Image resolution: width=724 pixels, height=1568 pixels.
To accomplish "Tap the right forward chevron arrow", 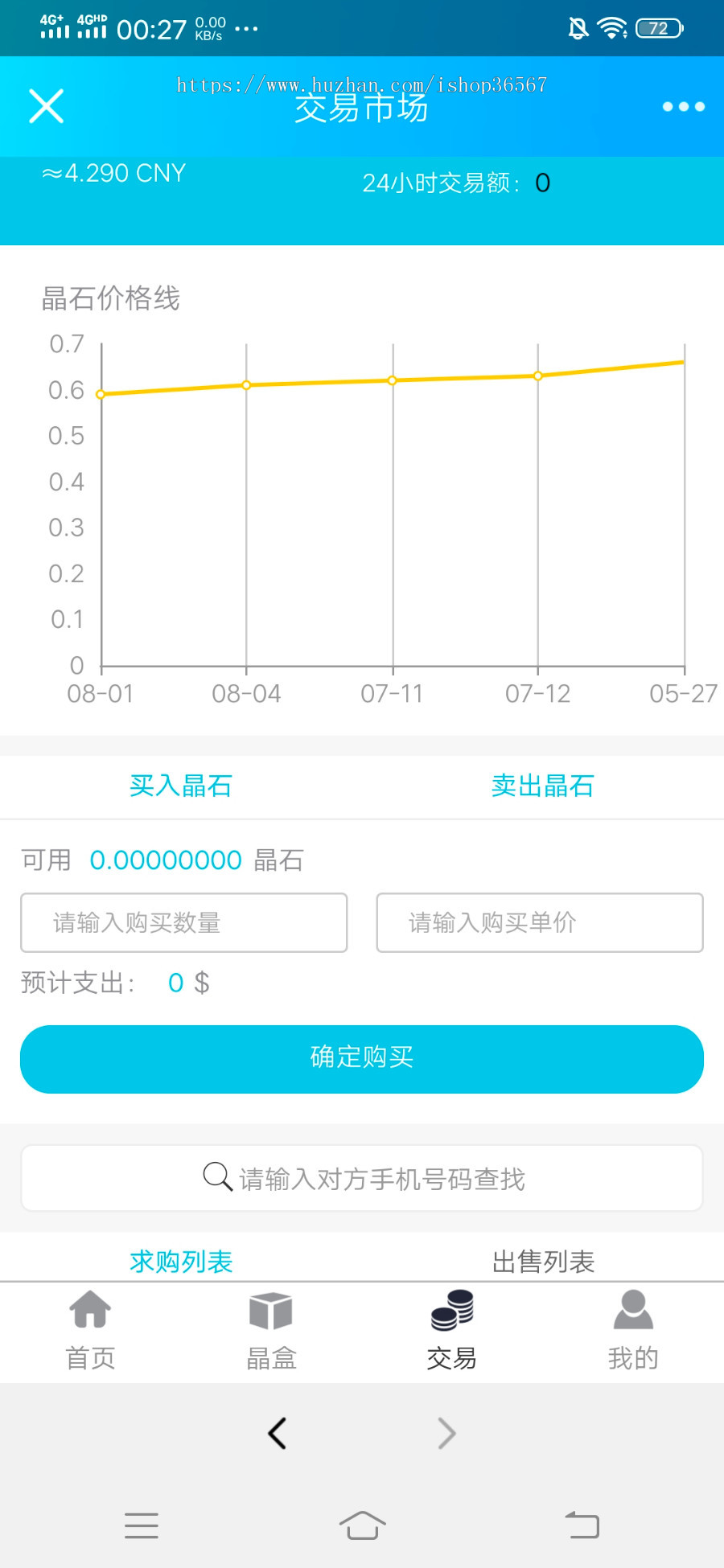I will [x=446, y=1433].
